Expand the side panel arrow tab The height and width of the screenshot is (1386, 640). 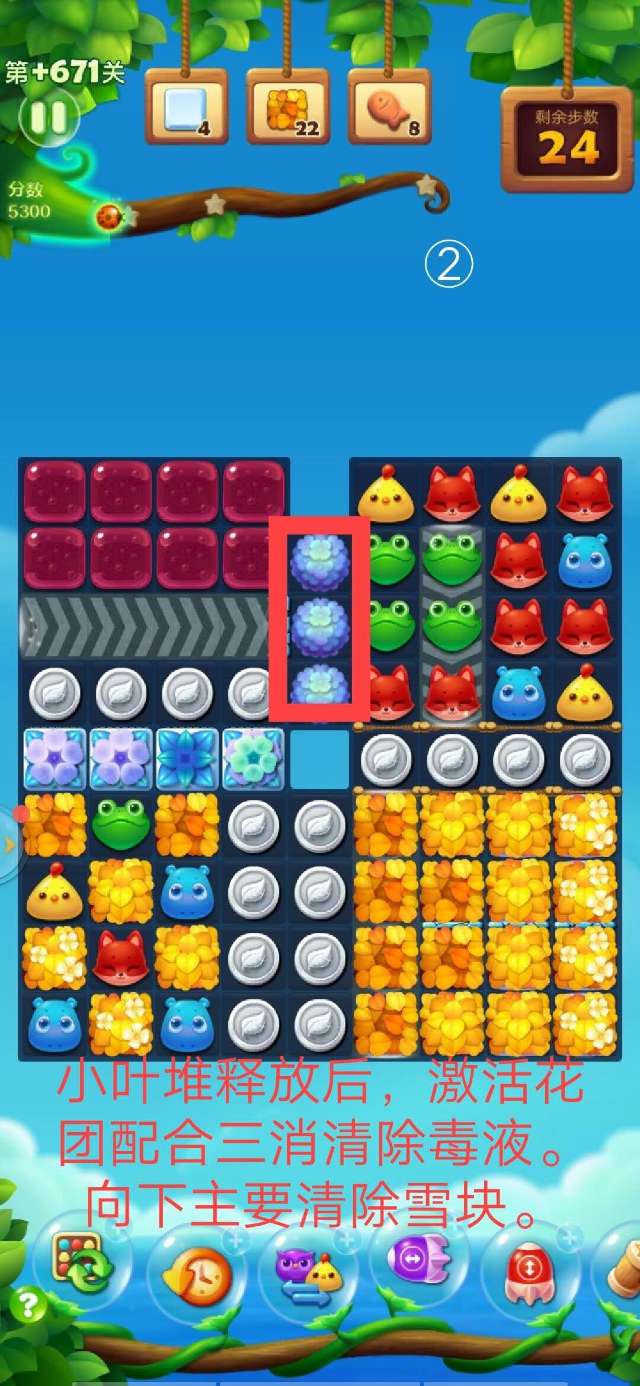(9, 845)
